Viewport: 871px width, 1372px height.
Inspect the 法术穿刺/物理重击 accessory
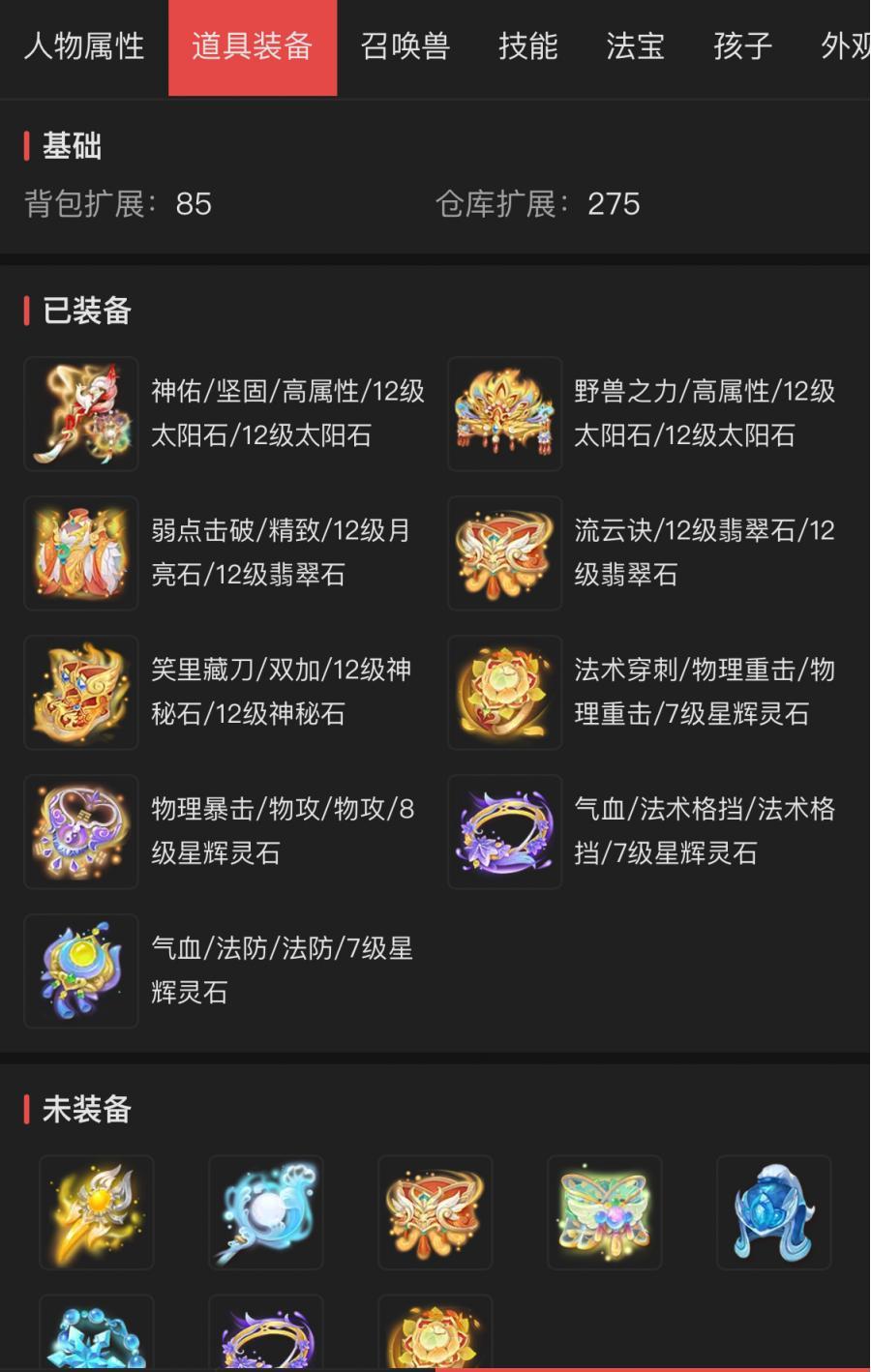pyautogui.click(x=505, y=693)
